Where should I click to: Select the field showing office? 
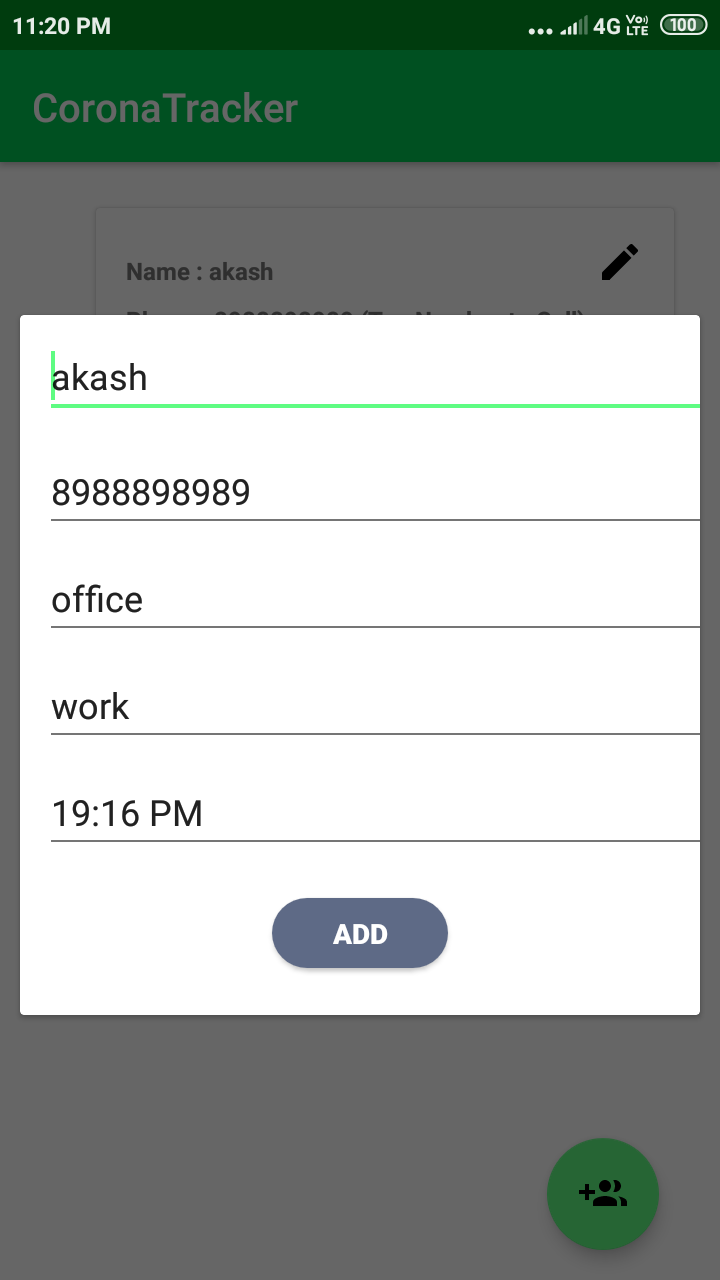[375, 599]
